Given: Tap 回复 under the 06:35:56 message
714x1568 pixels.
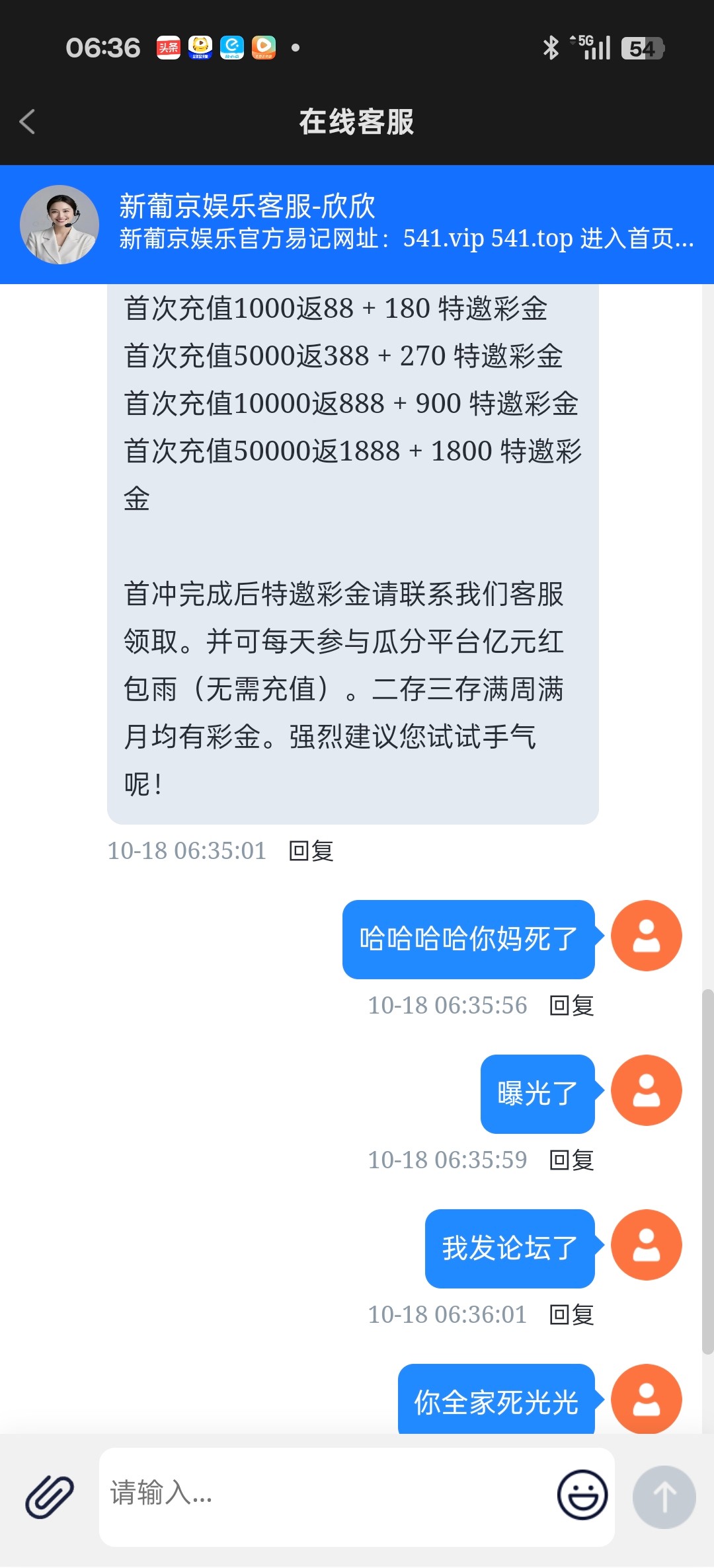Looking at the screenshot, I should point(571,1006).
